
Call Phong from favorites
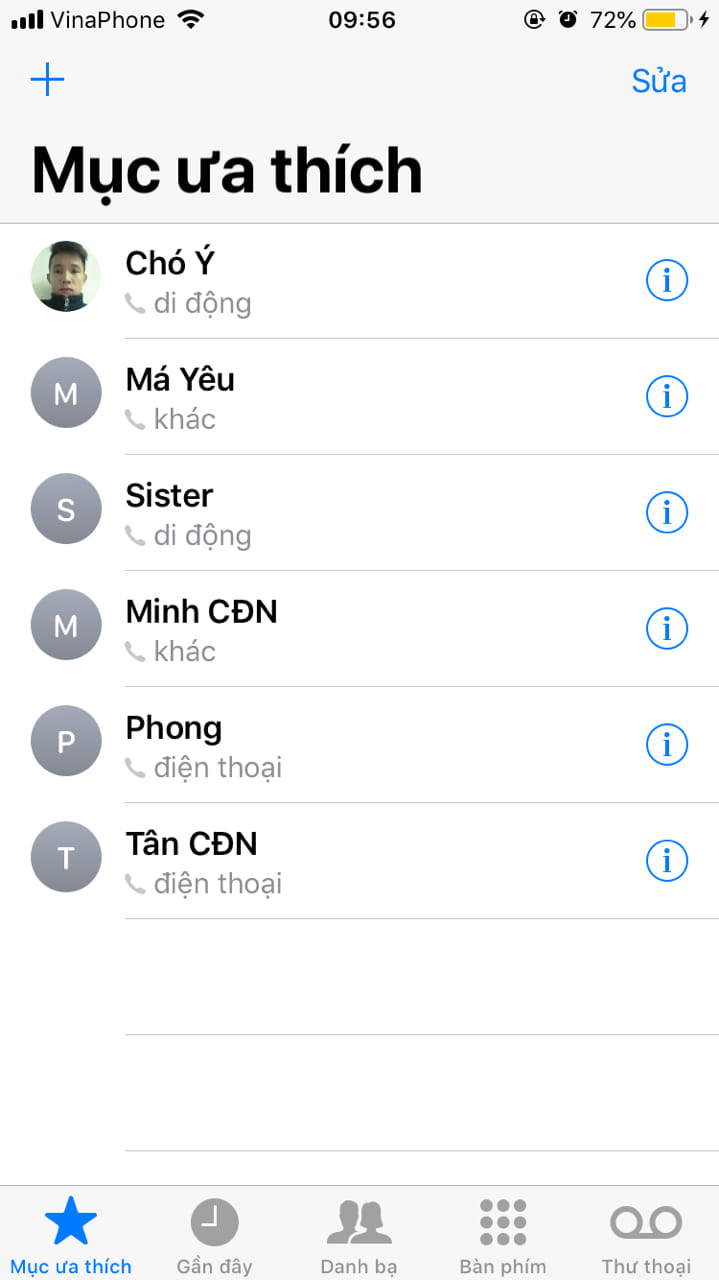[300, 745]
